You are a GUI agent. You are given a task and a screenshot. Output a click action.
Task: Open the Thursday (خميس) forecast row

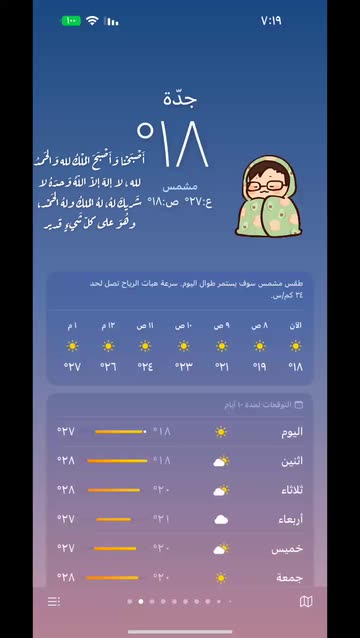[180, 548]
